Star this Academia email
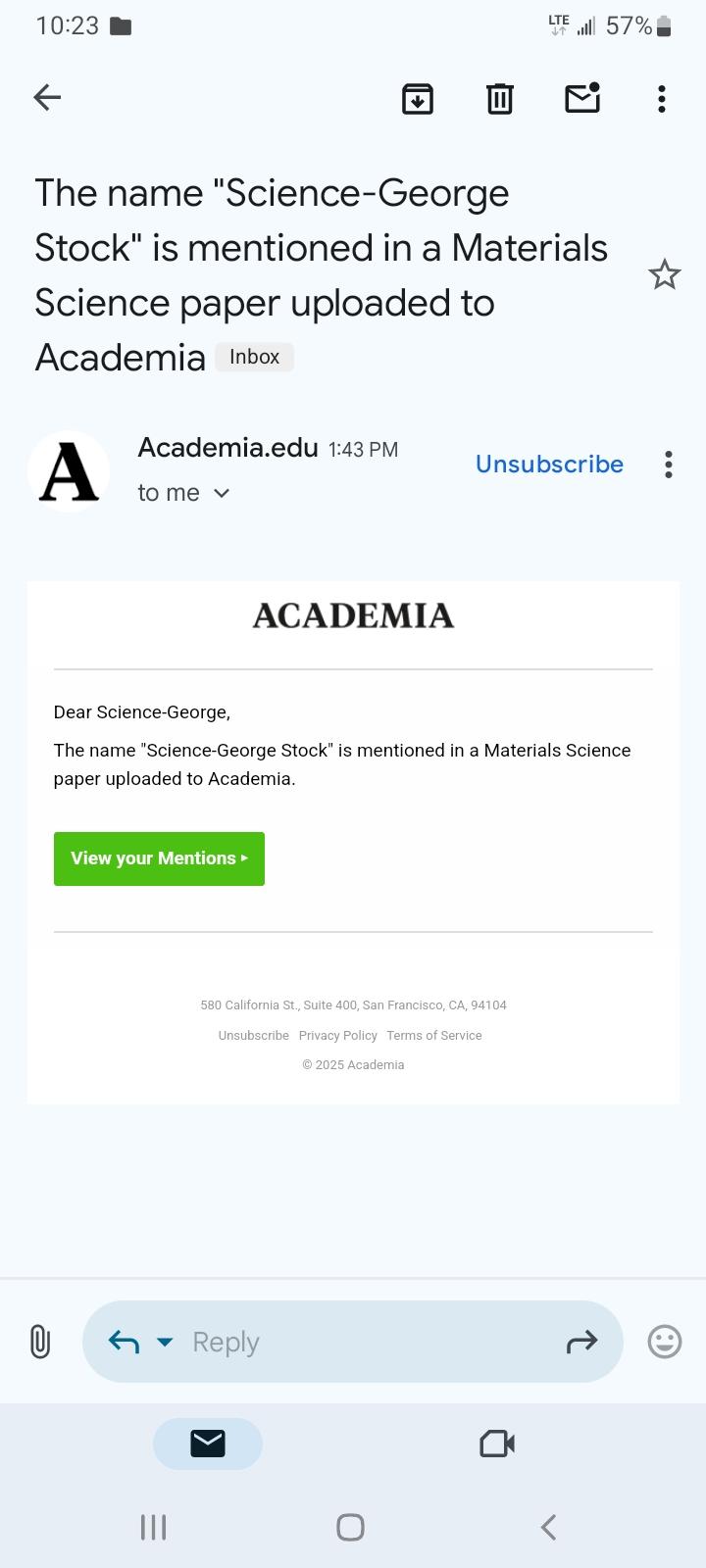The width and height of the screenshot is (706, 1568). (x=664, y=274)
